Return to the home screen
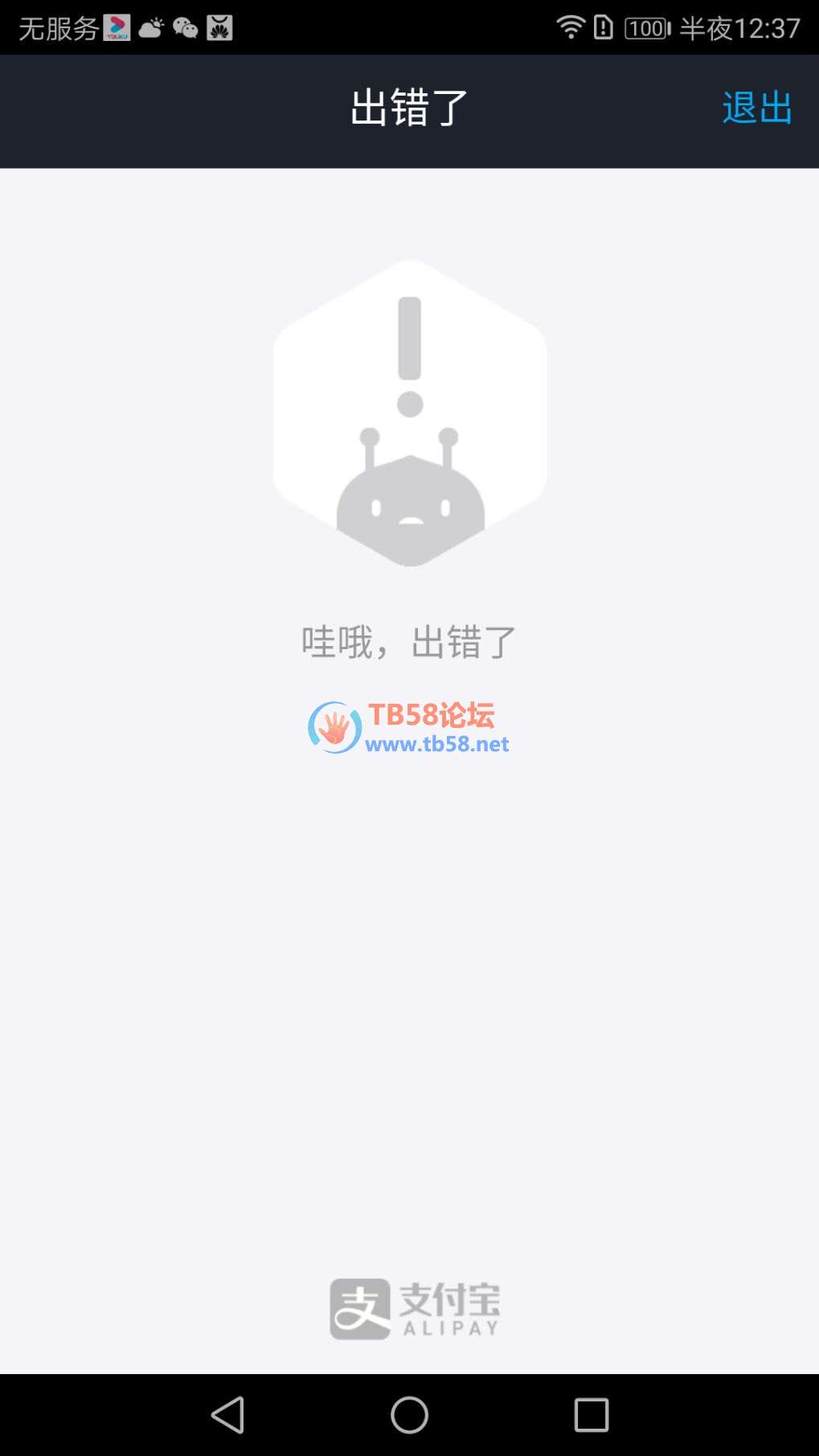 click(x=409, y=1415)
